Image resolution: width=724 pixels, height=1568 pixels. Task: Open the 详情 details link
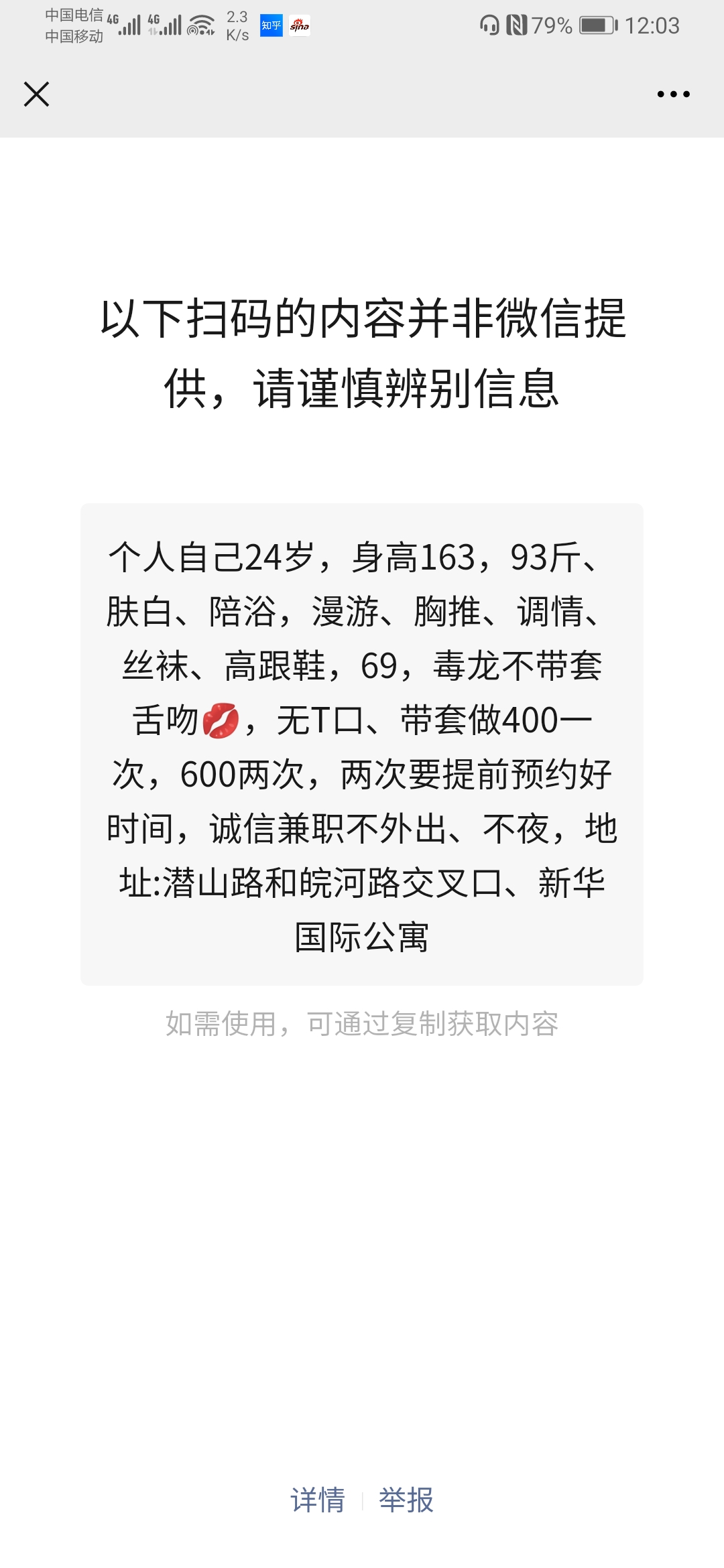pyautogui.click(x=318, y=1500)
